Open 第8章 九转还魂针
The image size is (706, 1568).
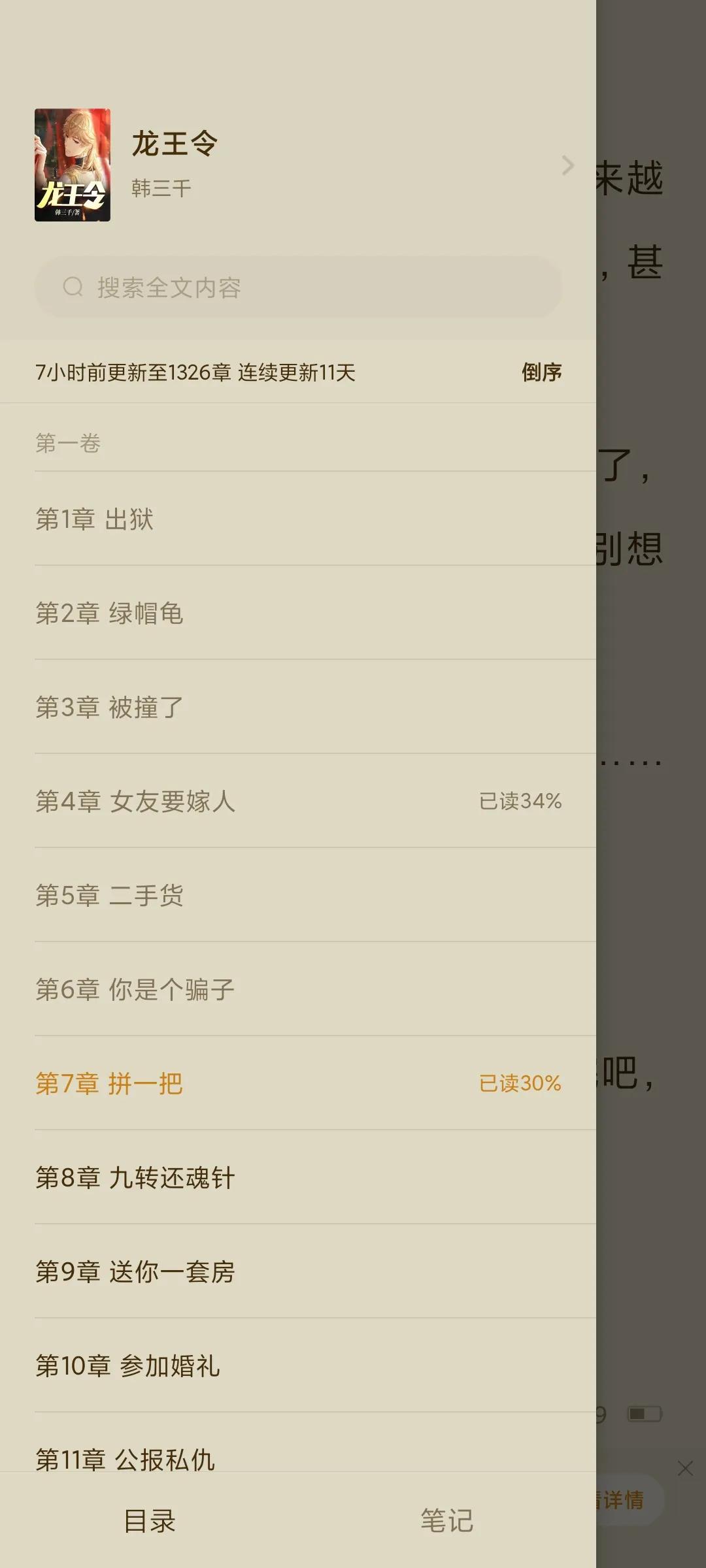[134, 1177]
